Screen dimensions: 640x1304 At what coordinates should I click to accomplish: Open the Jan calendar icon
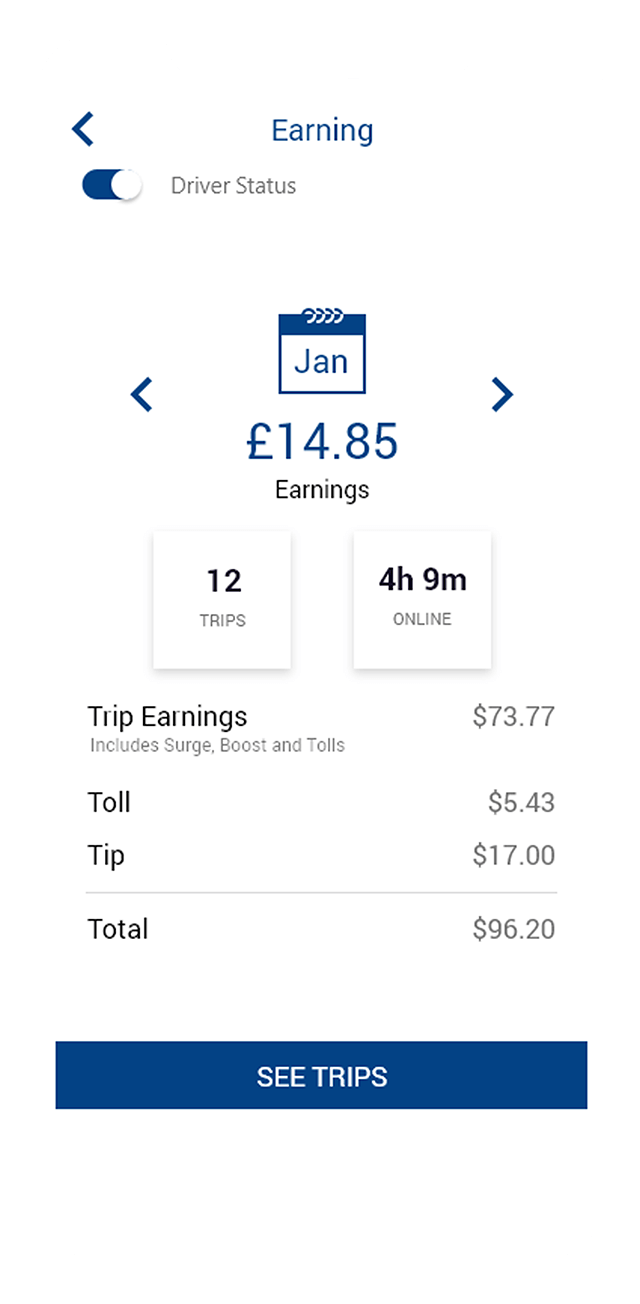pos(322,351)
